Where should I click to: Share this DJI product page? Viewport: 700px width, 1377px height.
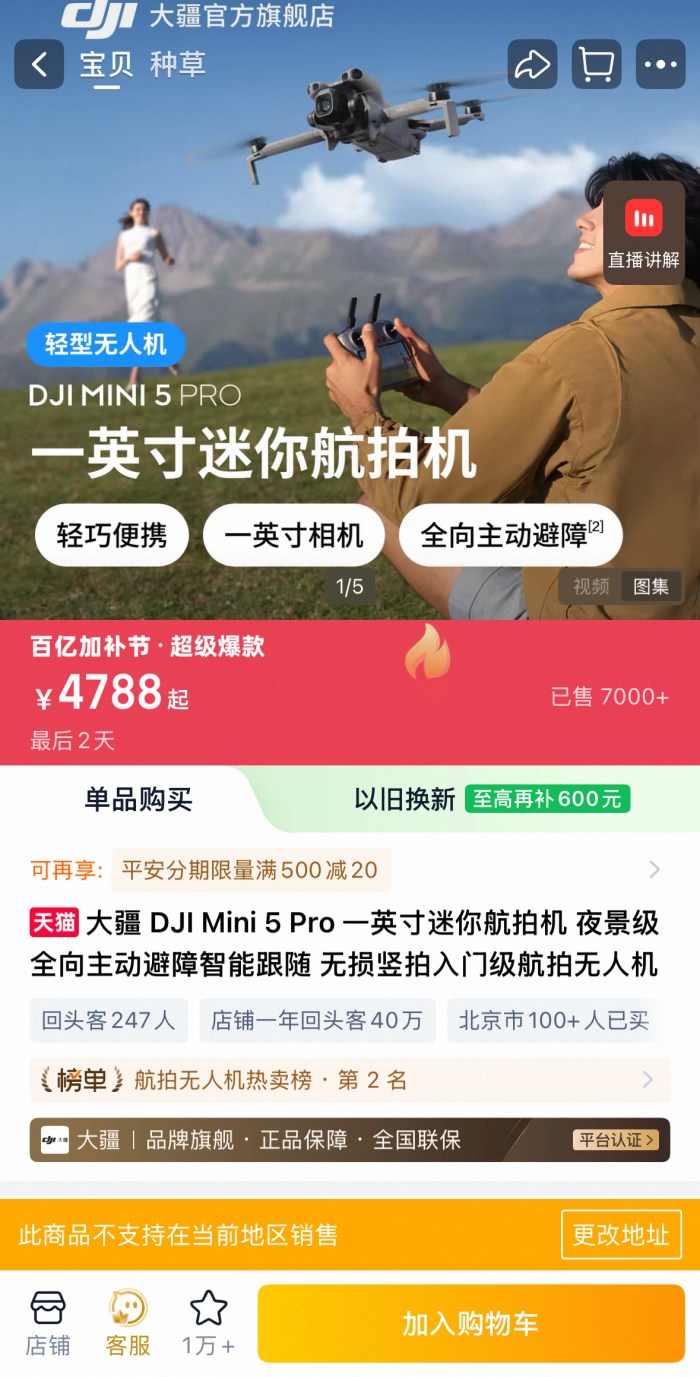(x=532, y=65)
